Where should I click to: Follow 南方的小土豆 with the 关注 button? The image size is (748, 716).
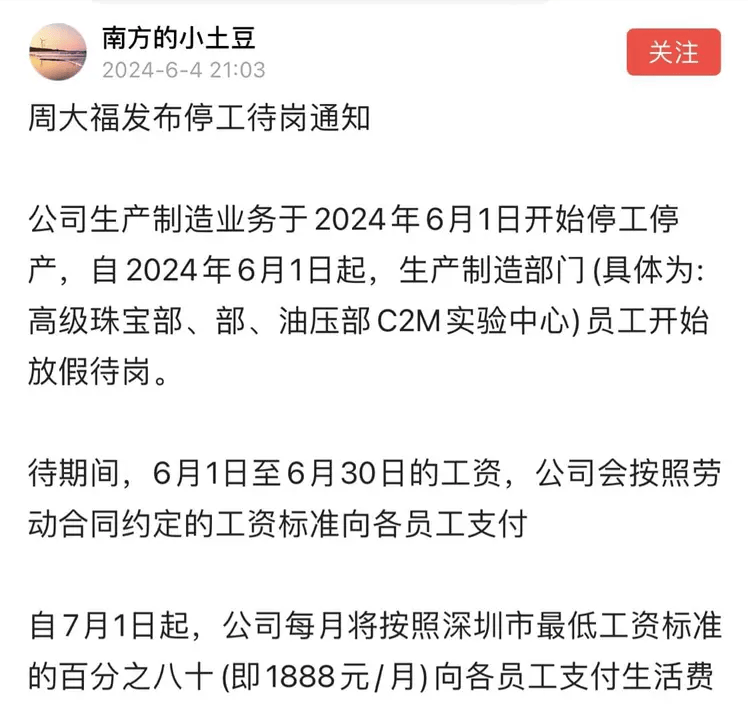point(673,53)
